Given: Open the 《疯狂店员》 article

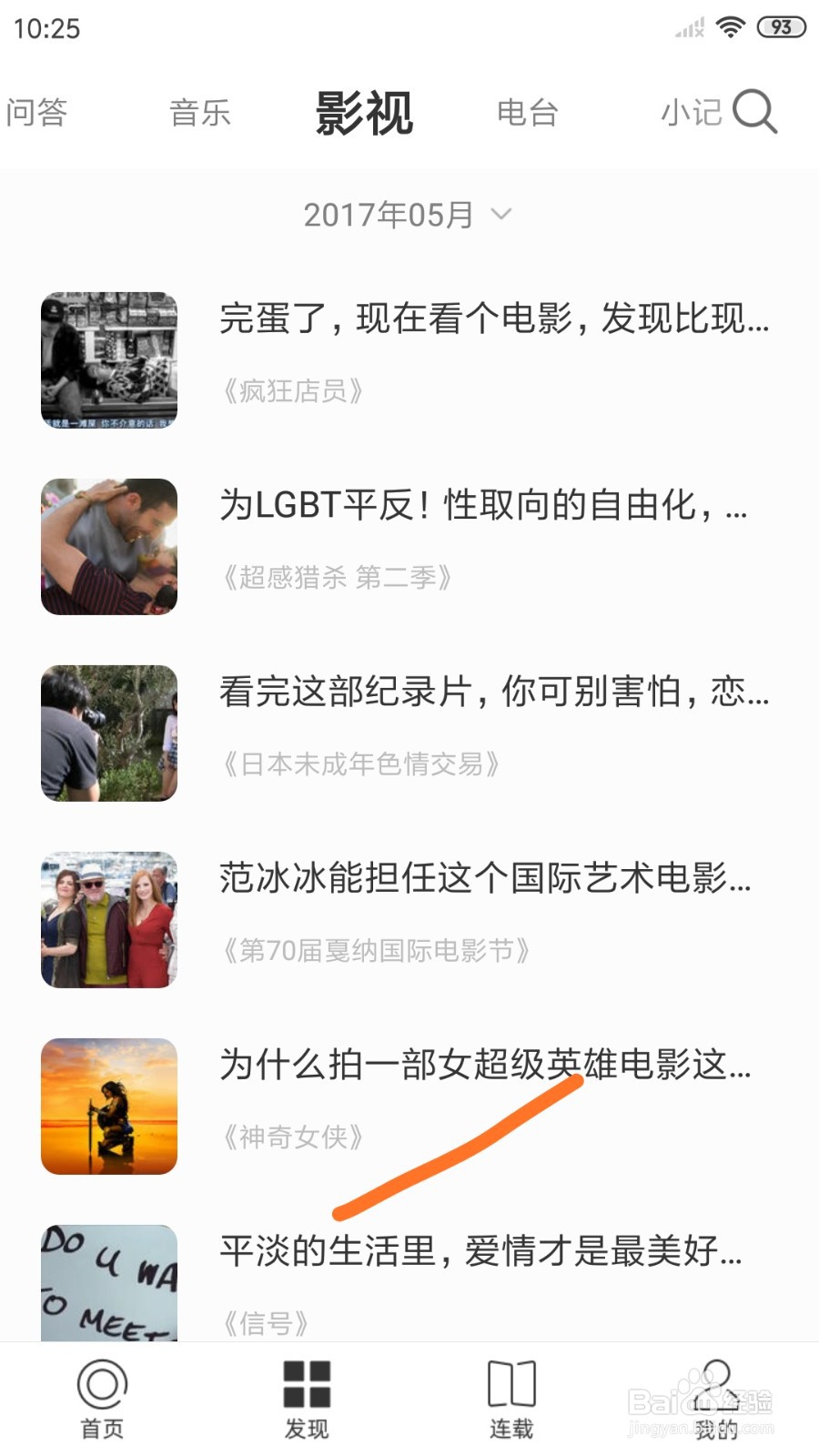Looking at the screenshot, I should coord(409,359).
